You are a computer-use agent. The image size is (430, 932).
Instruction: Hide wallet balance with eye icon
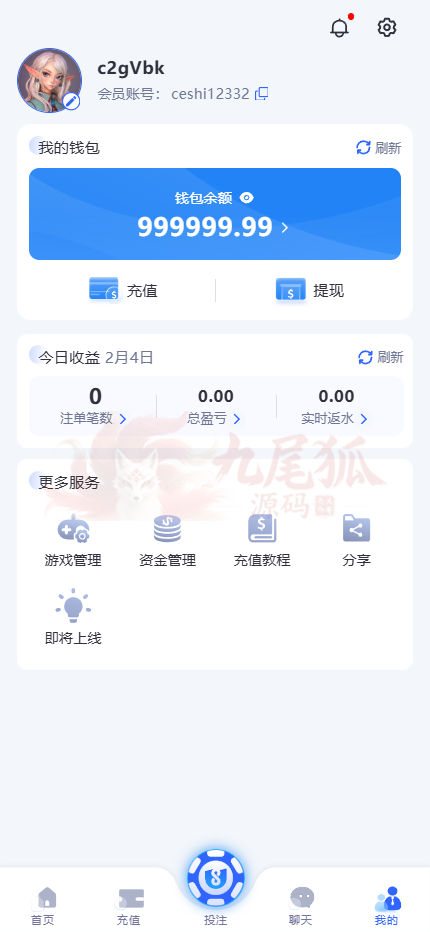click(x=246, y=198)
